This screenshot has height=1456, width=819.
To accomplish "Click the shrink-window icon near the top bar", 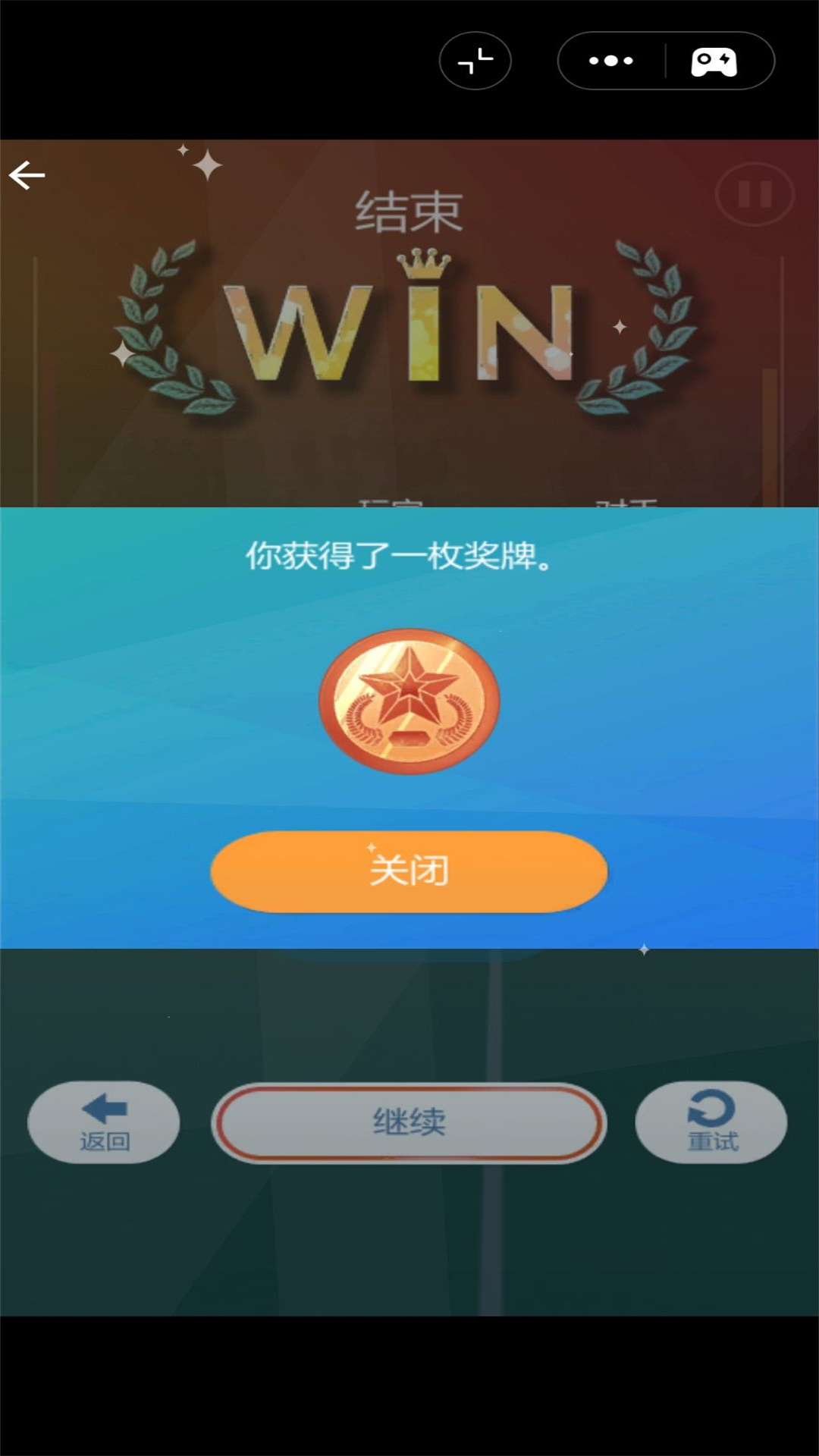I will pyautogui.click(x=475, y=61).
